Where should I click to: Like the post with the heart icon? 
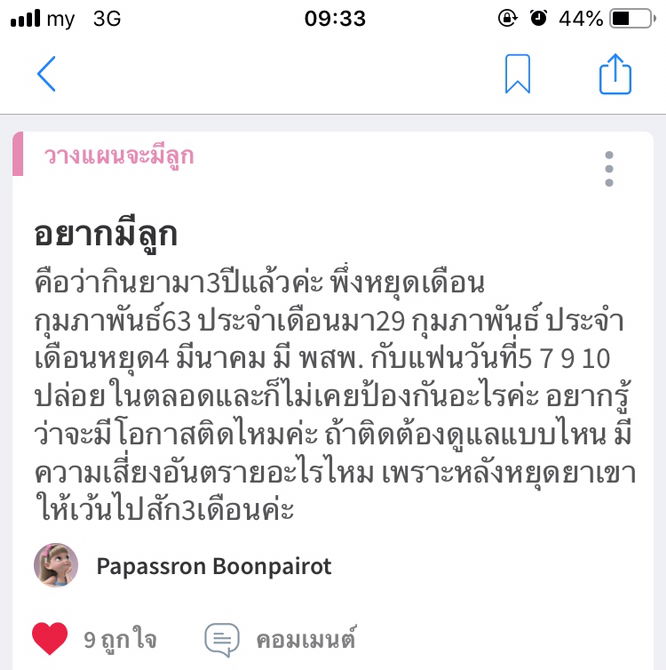click(50, 638)
